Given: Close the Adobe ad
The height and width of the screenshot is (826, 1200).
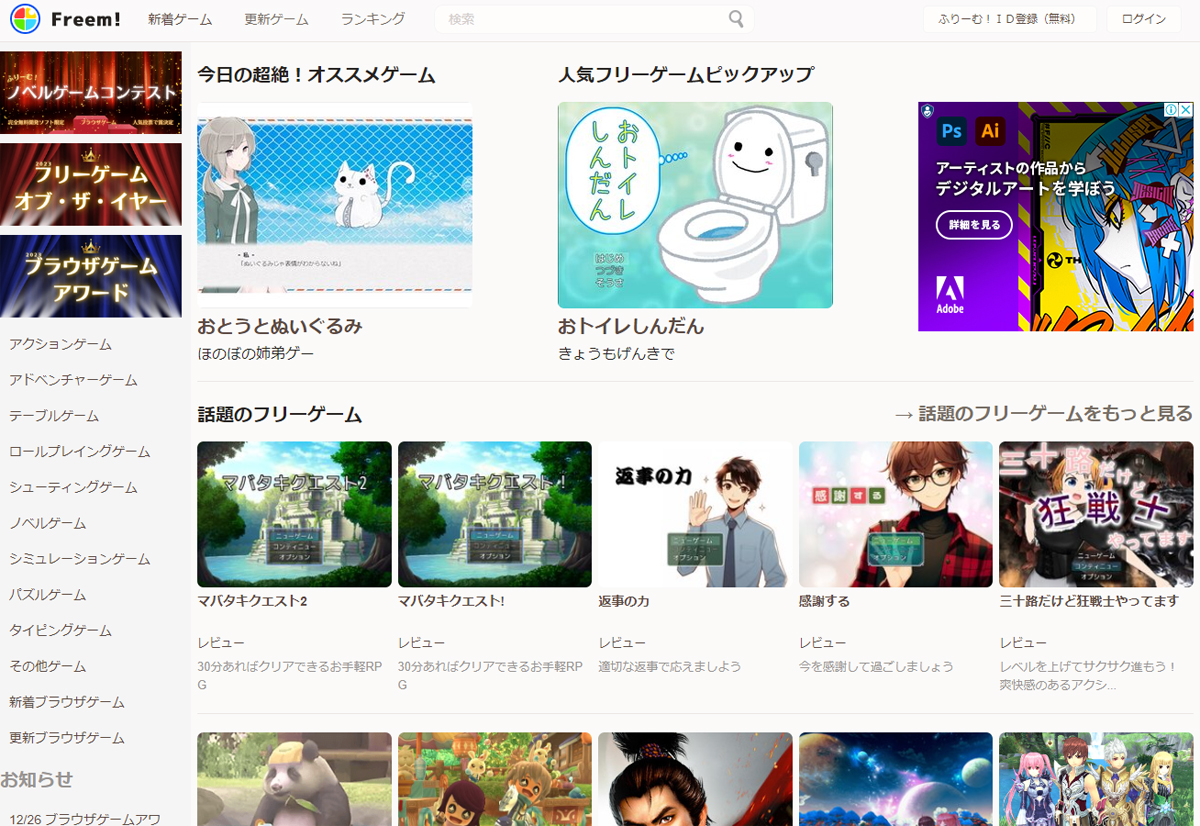Looking at the screenshot, I should (x=1185, y=110).
